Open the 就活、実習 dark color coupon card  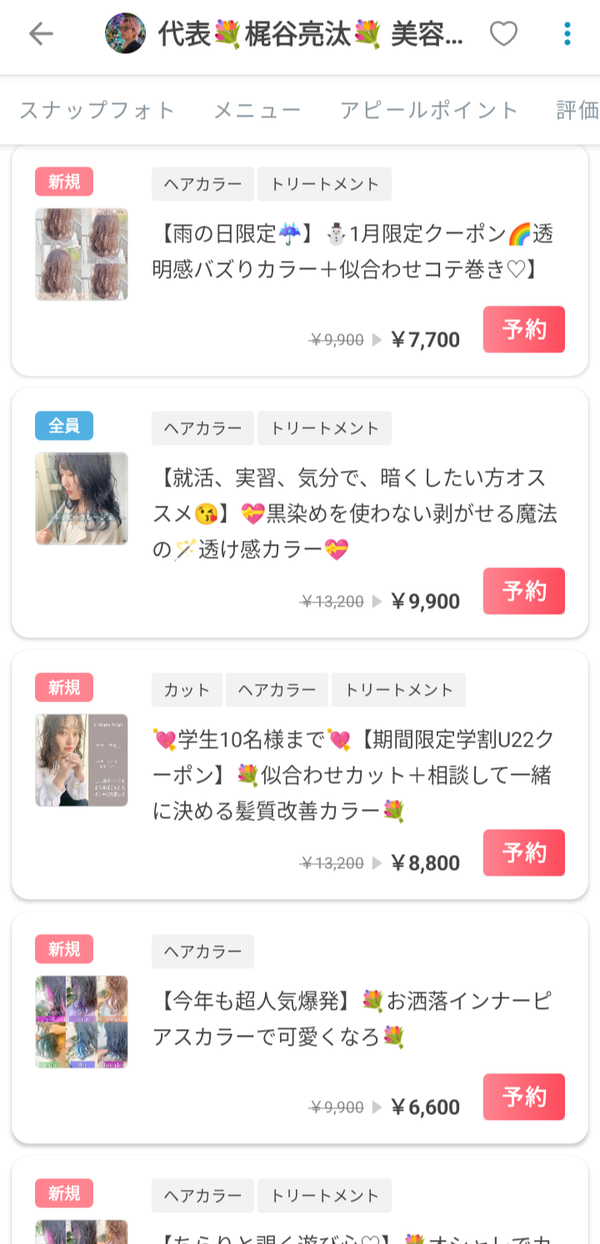pos(300,513)
